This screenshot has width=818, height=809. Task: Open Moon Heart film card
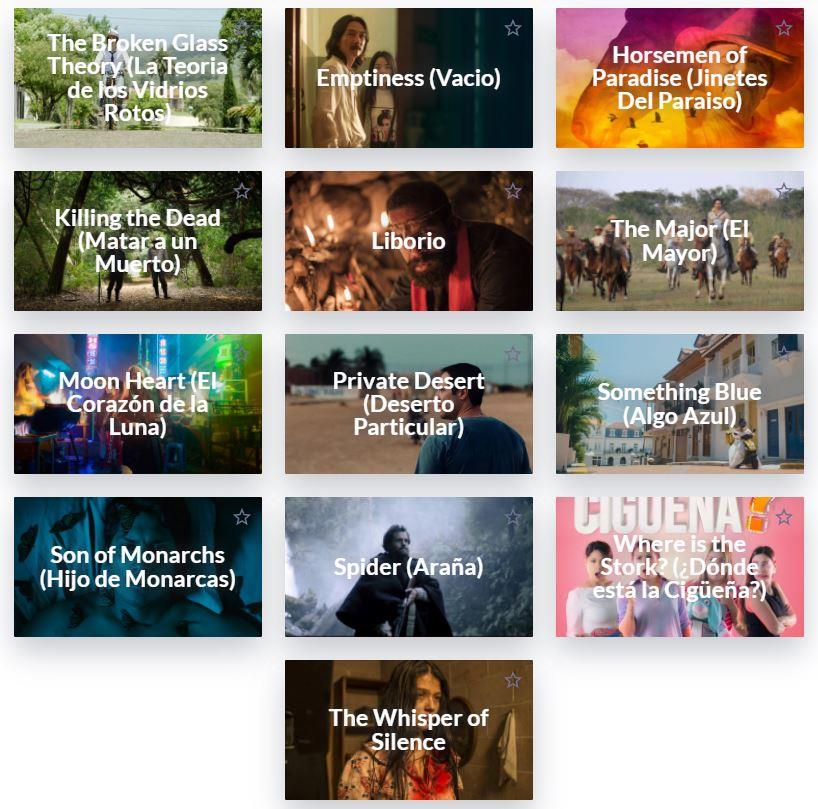click(138, 404)
